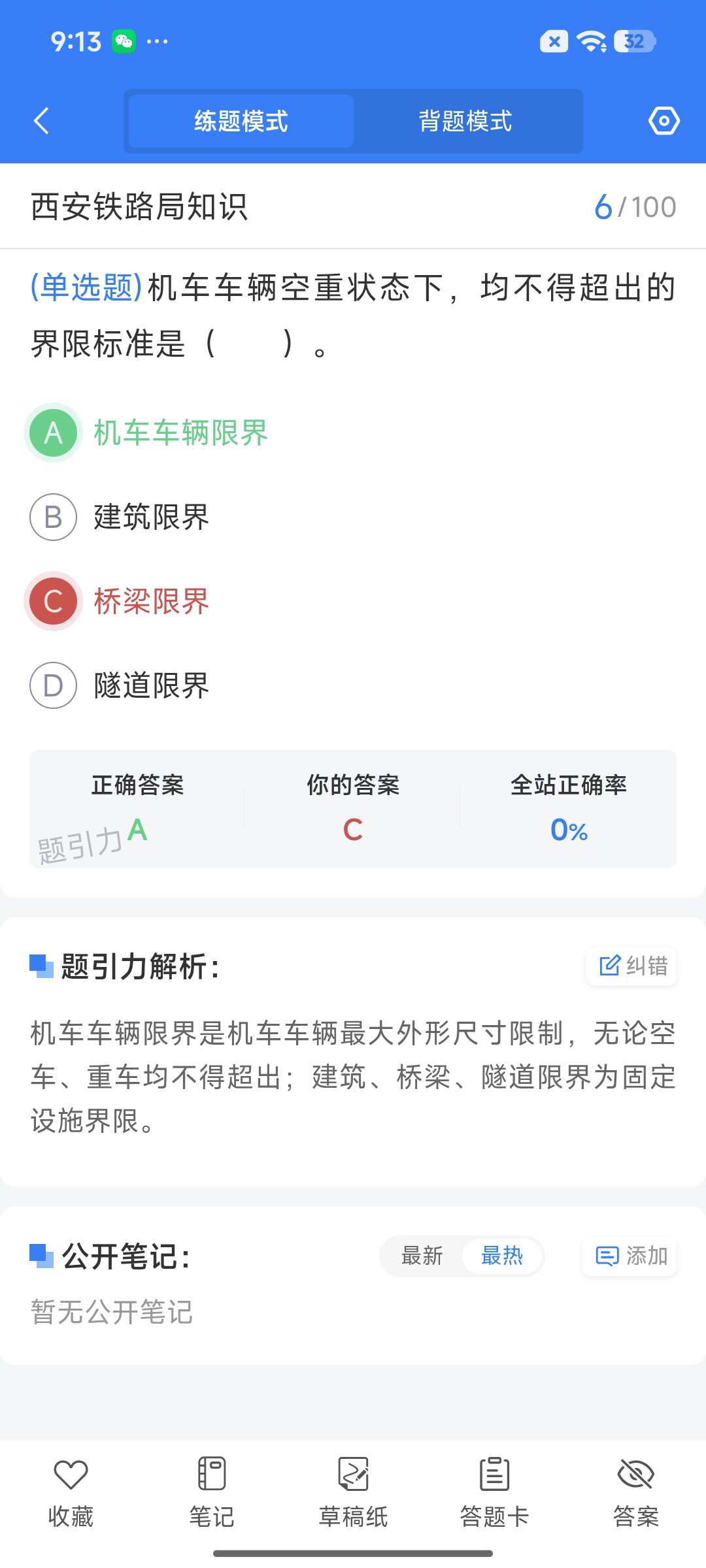
Task: Switch to 练题模式 tab
Action: point(241,121)
